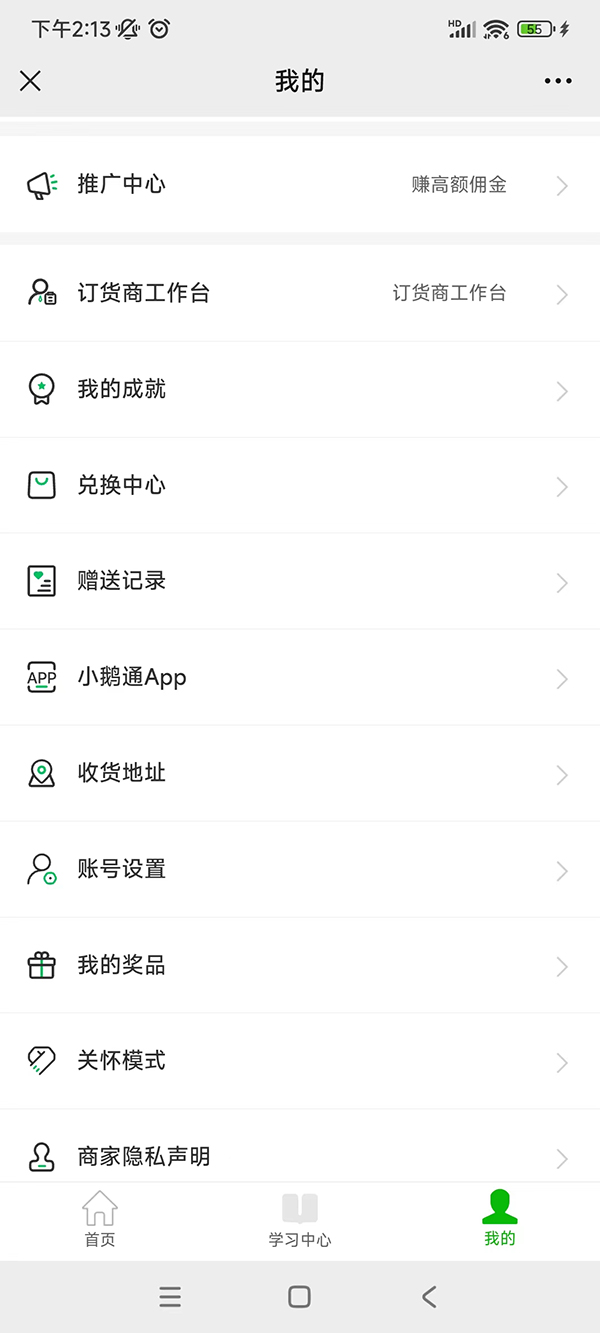Switch to the 首页 home tab

click(x=100, y=1219)
